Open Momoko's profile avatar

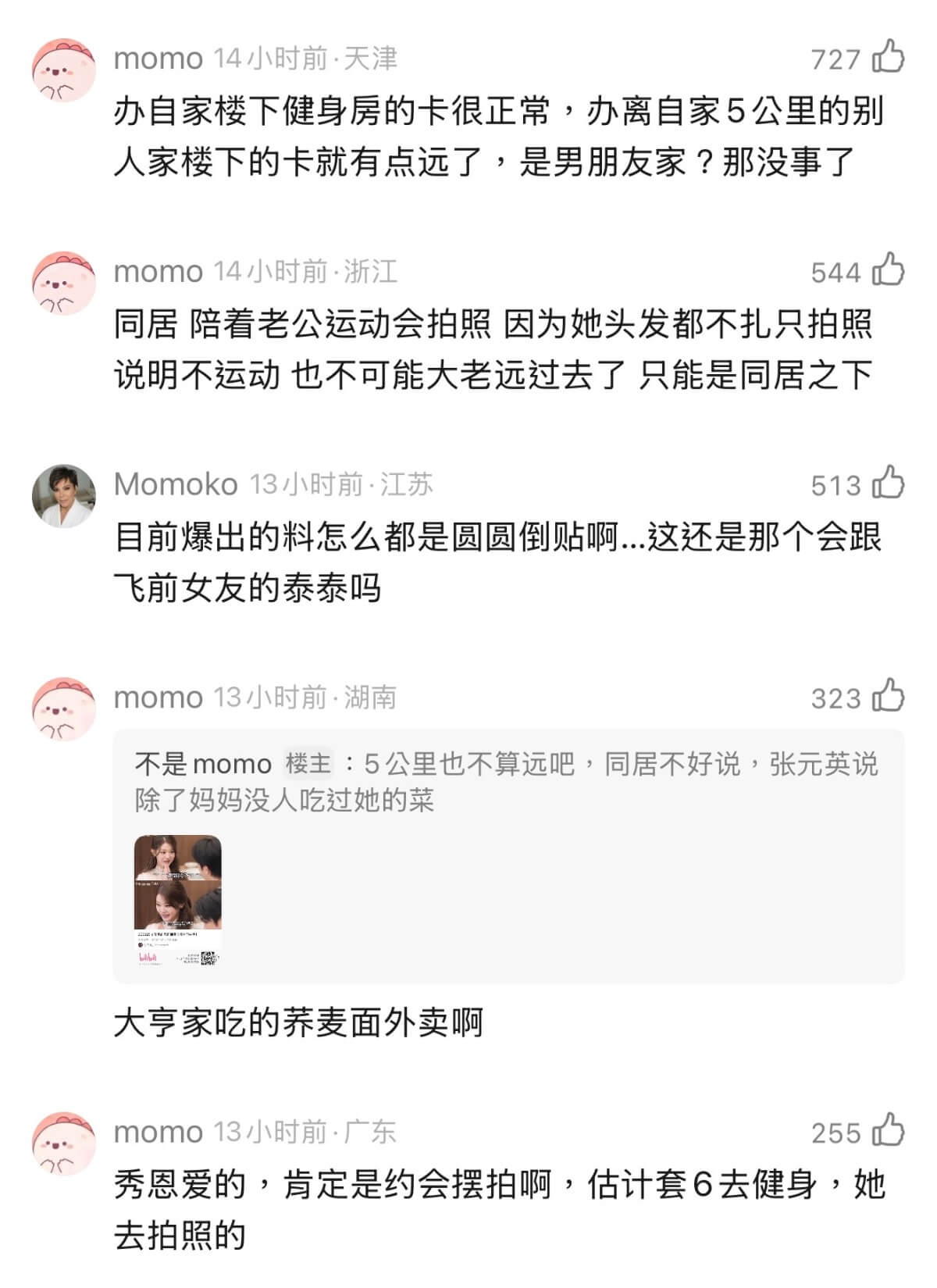pyautogui.click(x=63, y=496)
